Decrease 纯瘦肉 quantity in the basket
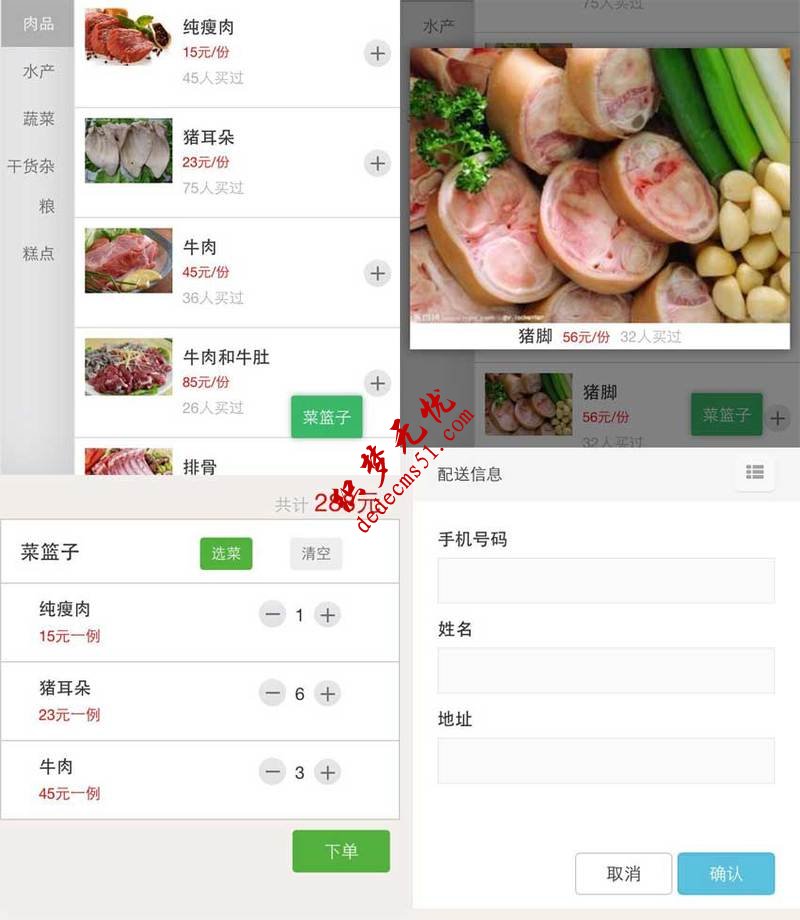Viewport: 800px width, 920px height. tap(271, 615)
